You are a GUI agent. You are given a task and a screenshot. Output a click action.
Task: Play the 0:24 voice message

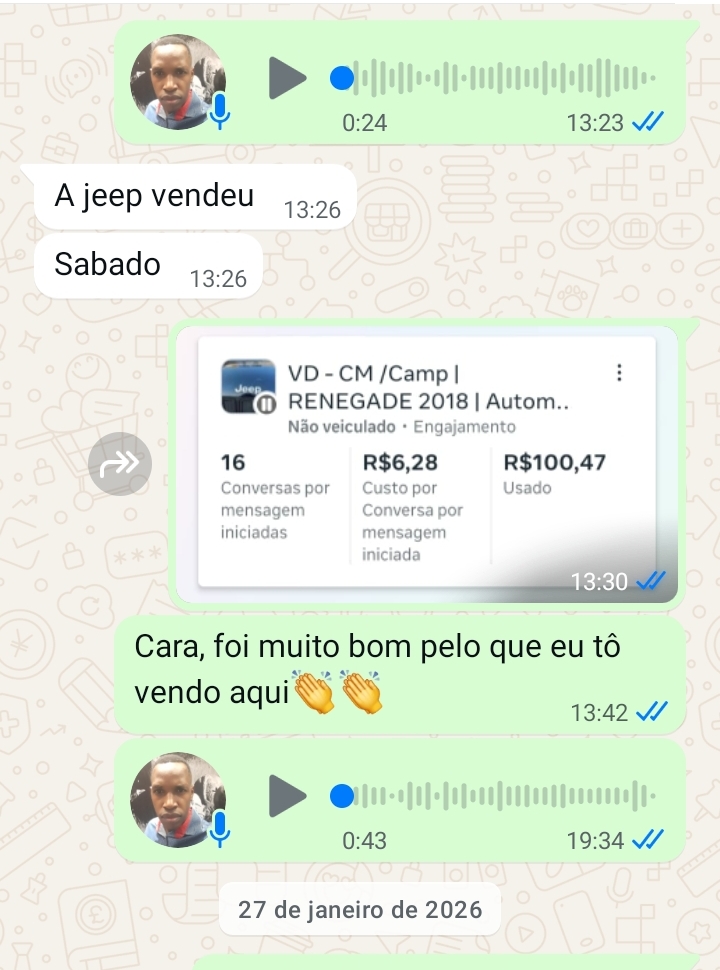click(x=287, y=78)
